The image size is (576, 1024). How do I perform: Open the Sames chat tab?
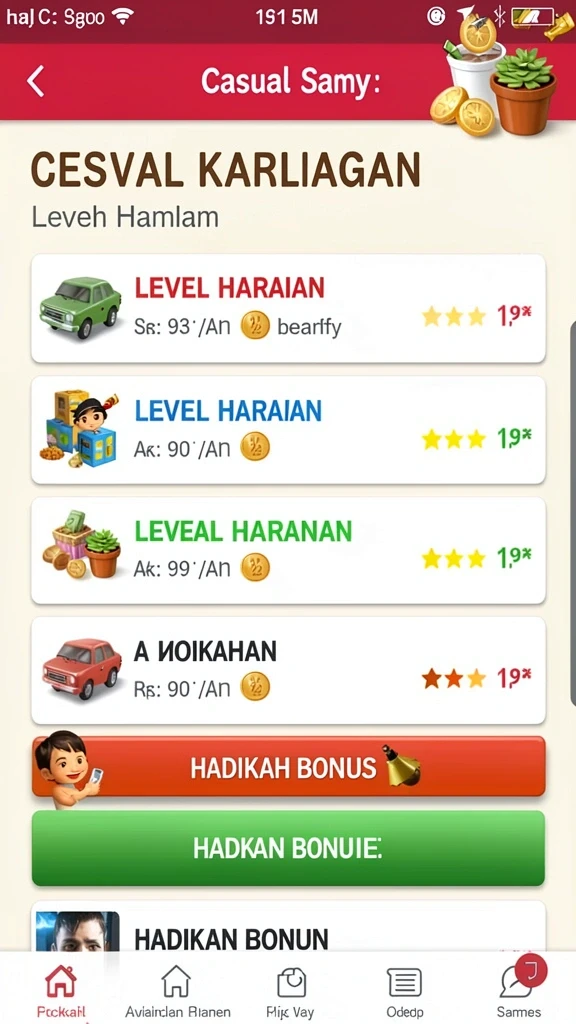(519, 990)
